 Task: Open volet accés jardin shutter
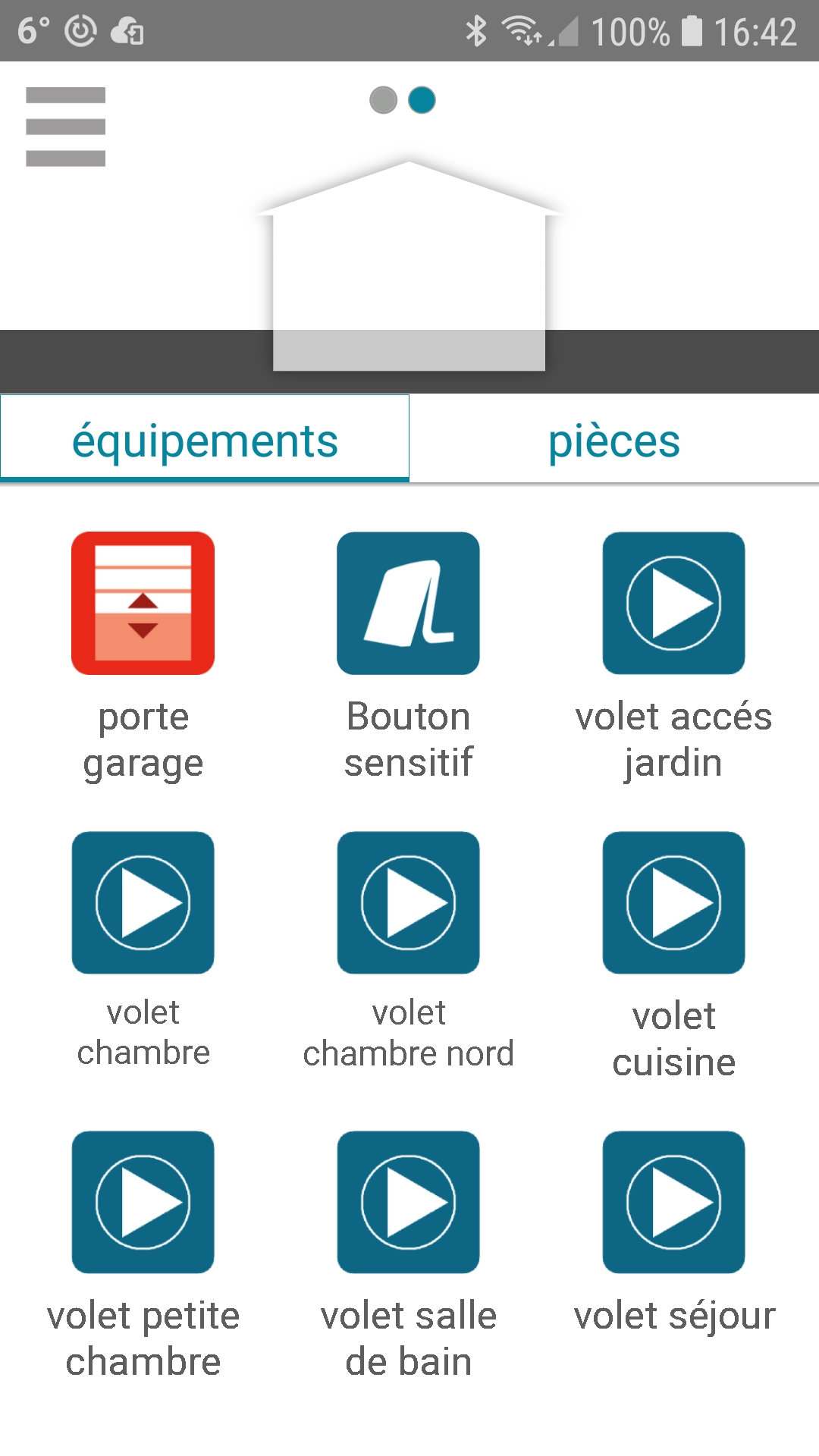click(673, 604)
